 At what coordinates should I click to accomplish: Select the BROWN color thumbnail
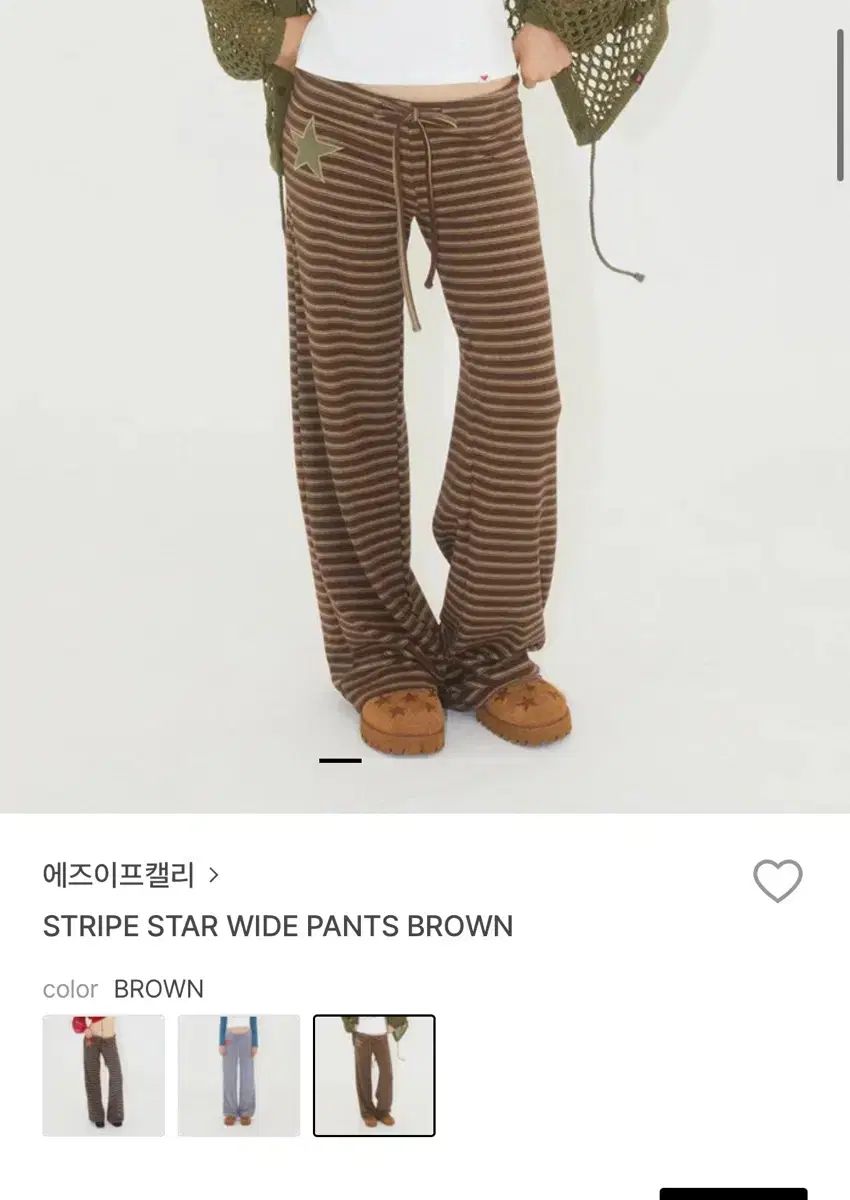[x=374, y=1075]
